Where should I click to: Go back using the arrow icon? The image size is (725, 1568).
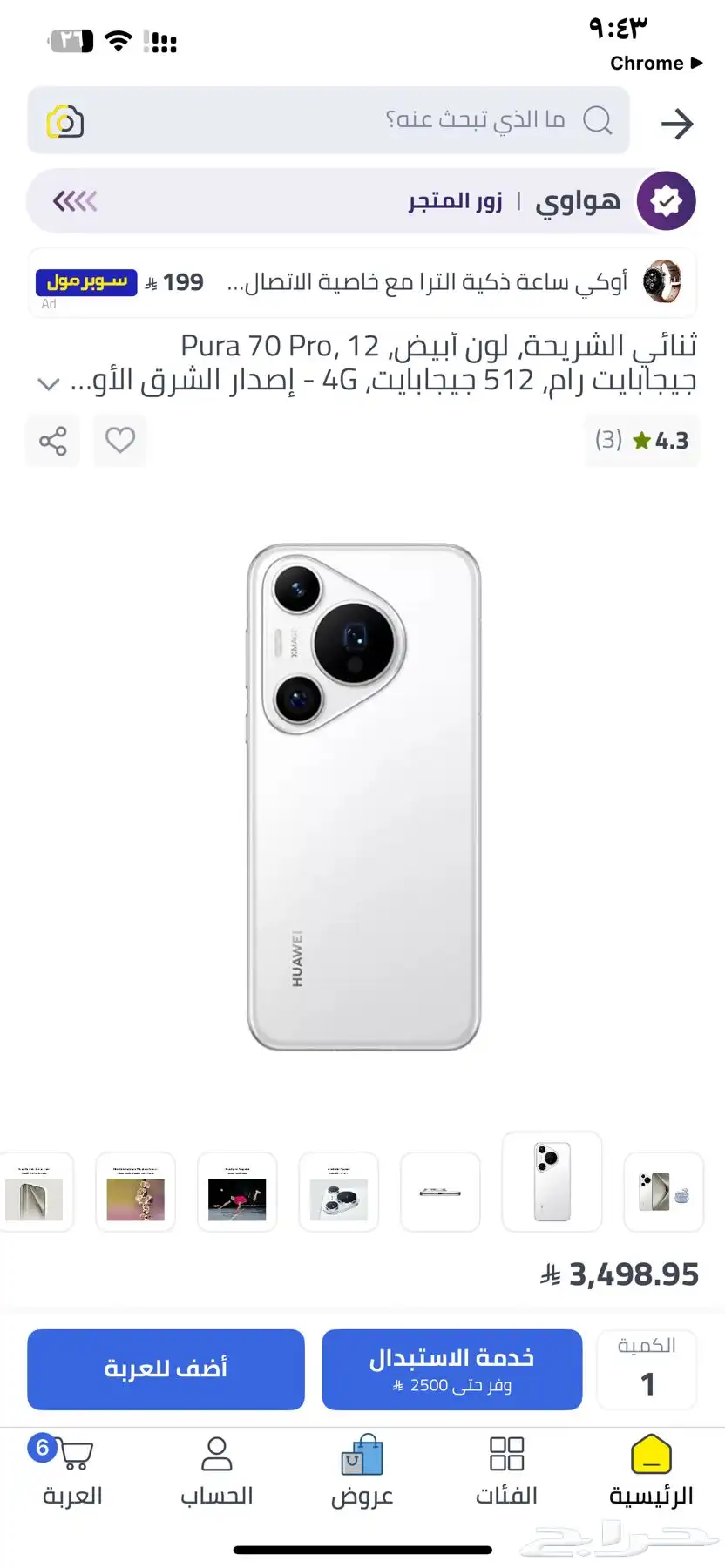click(x=676, y=124)
